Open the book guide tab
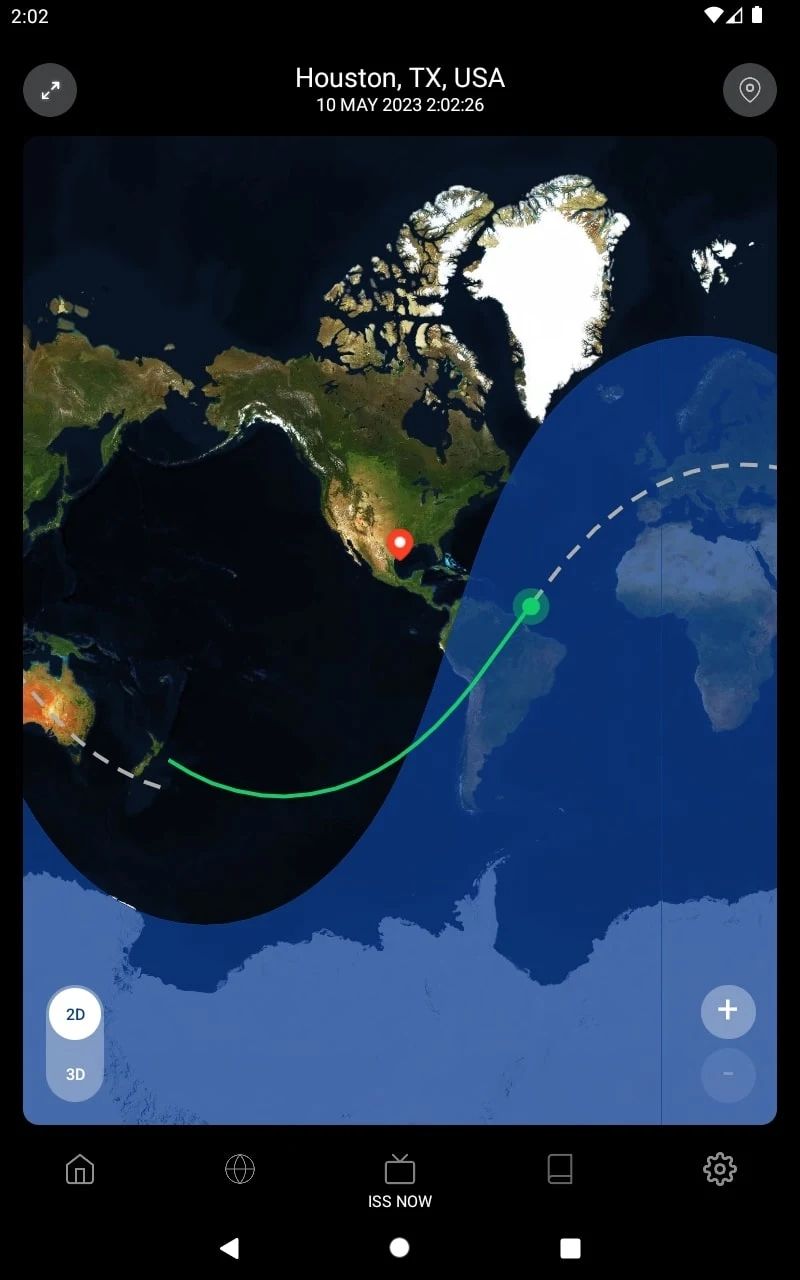This screenshot has height=1280, width=800. coord(560,1169)
